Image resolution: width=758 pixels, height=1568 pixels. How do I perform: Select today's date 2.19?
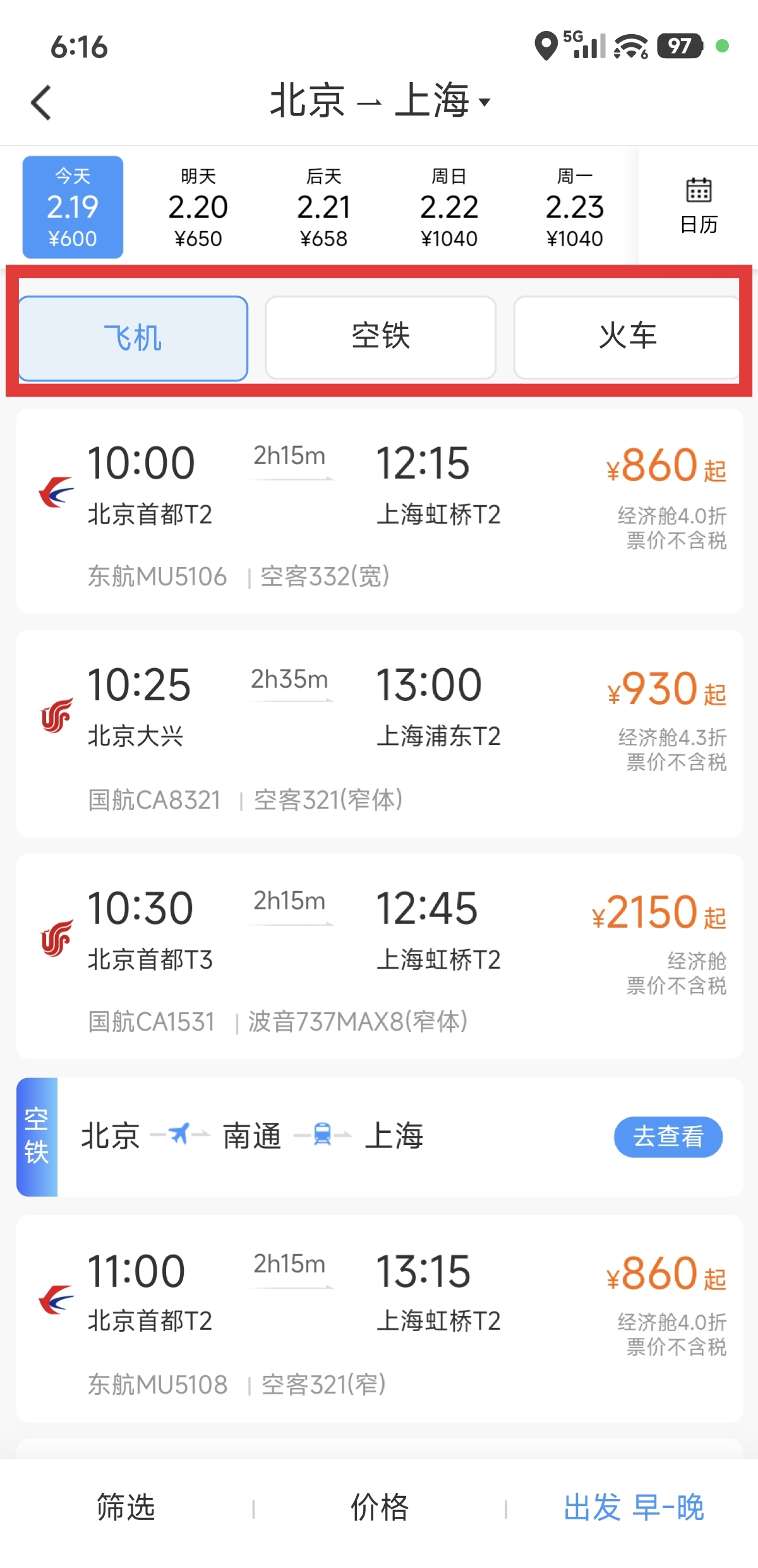point(73,207)
